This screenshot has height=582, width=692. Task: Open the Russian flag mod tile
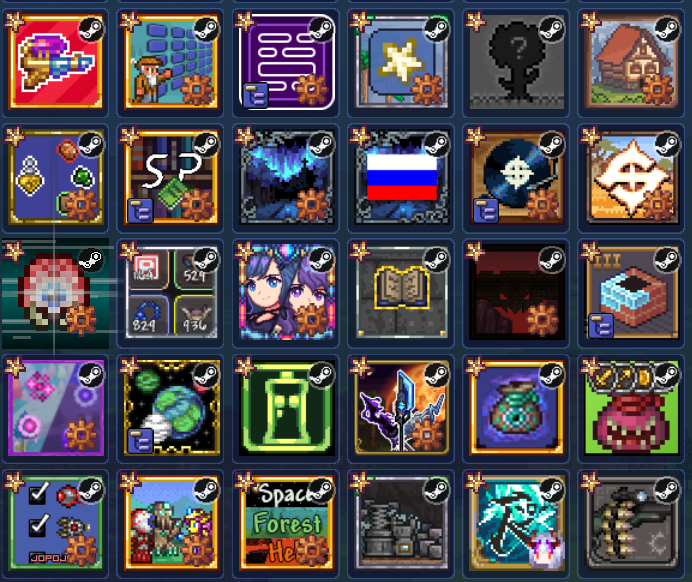pyautogui.click(x=402, y=176)
